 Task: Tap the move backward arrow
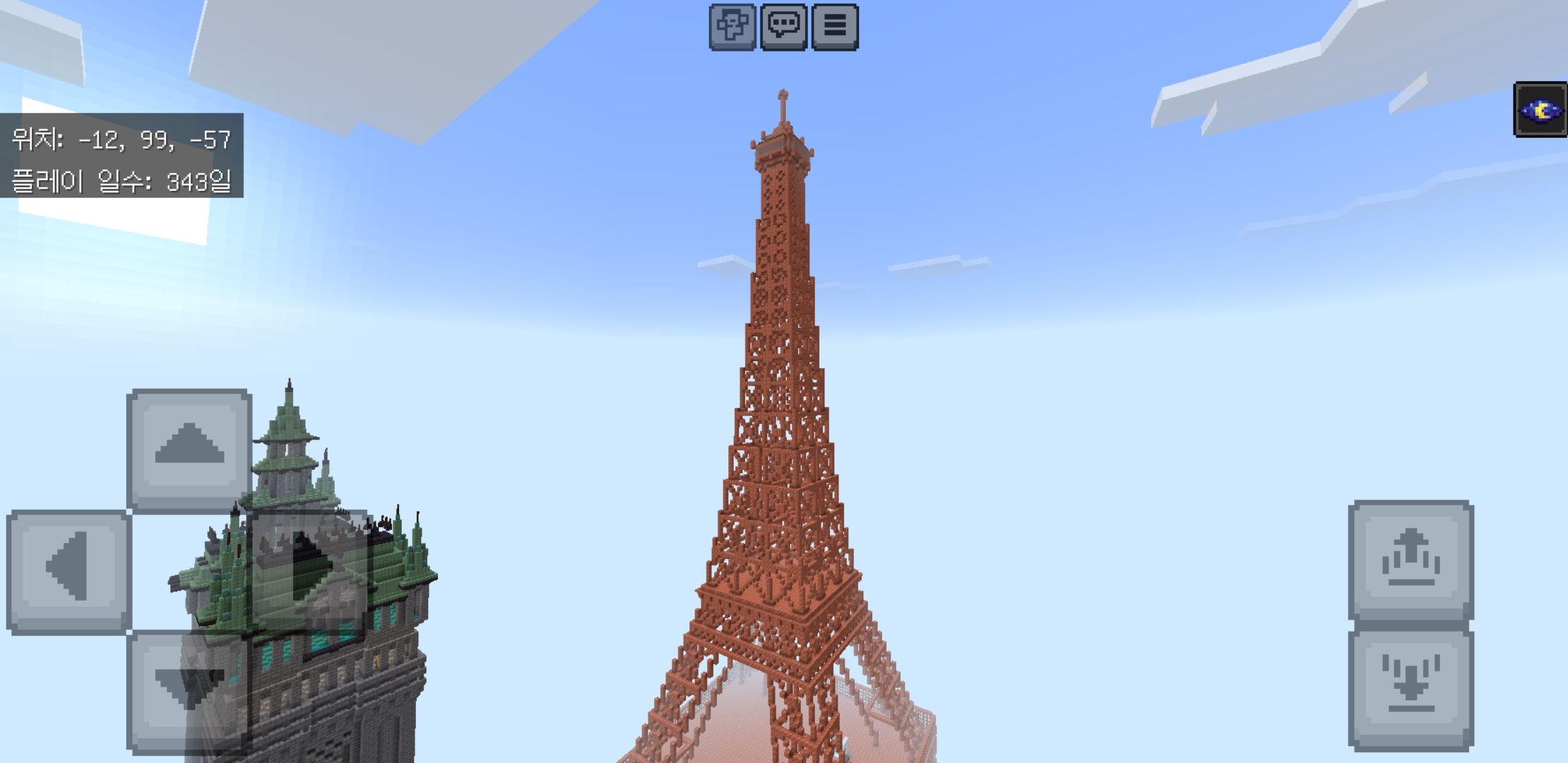coord(189,691)
